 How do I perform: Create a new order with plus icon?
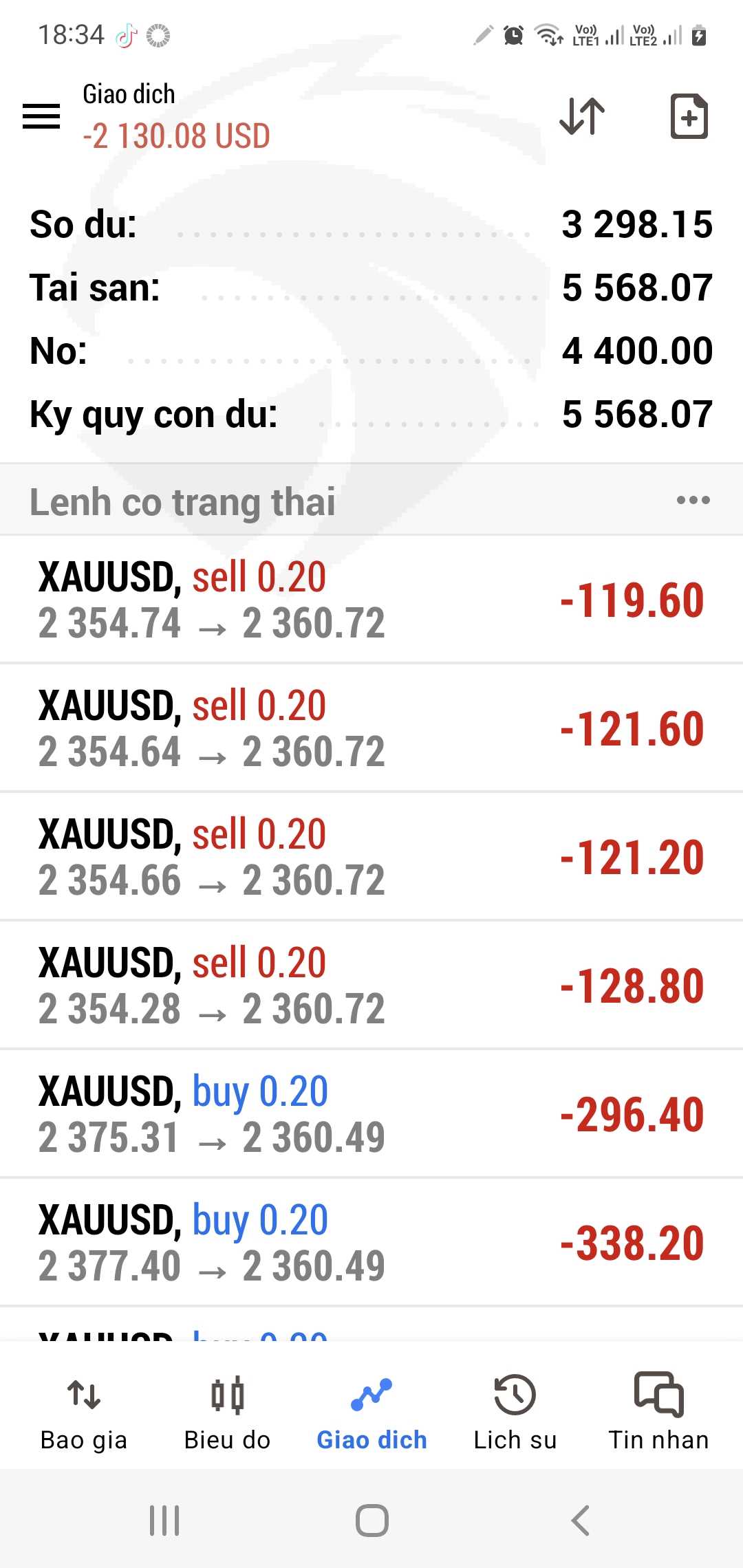pos(689,116)
